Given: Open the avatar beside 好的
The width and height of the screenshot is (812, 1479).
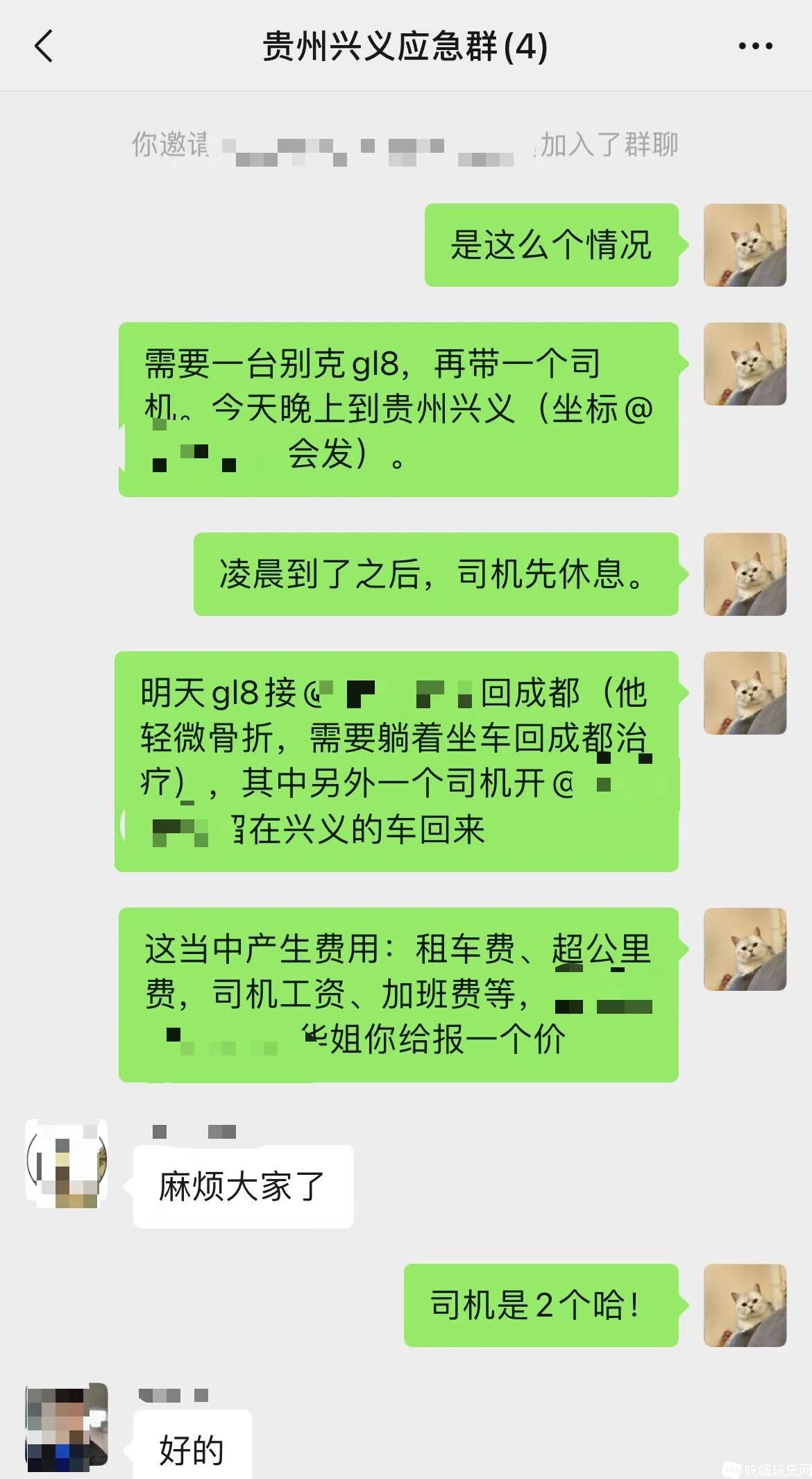Looking at the screenshot, I should [x=67, y=1427].
